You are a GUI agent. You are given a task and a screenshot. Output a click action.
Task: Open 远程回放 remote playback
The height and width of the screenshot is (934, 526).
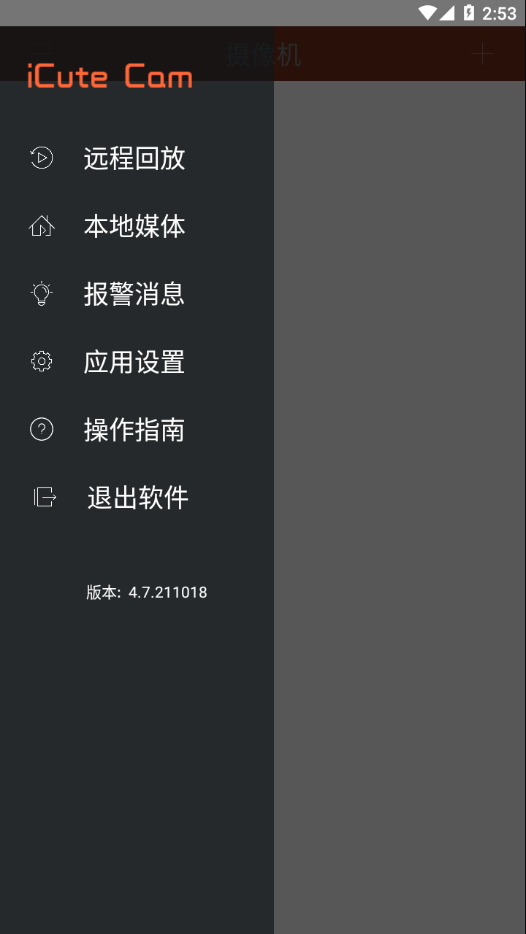[x=136, y=158]
